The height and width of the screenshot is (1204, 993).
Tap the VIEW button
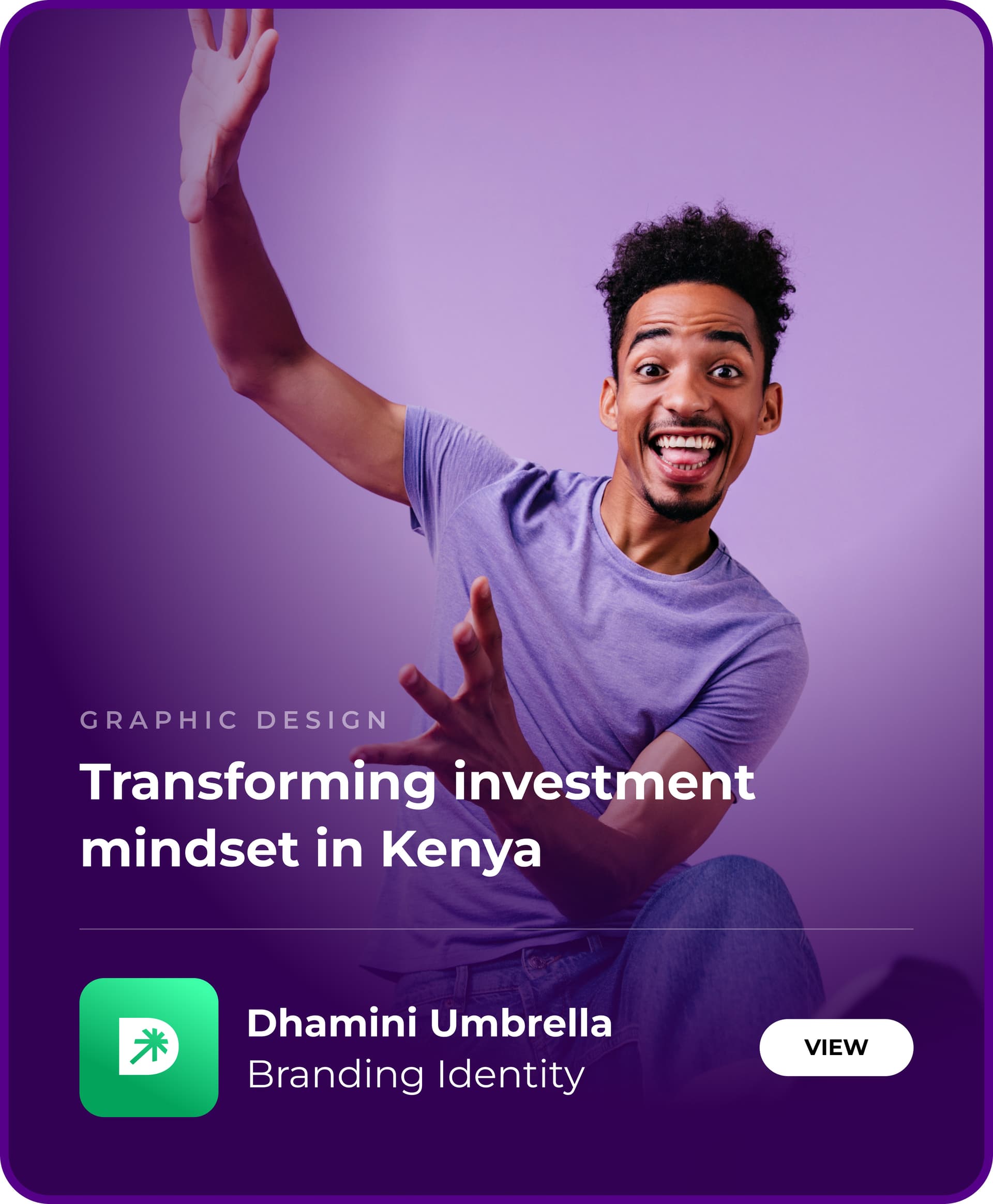click(x=836, y=1047)
